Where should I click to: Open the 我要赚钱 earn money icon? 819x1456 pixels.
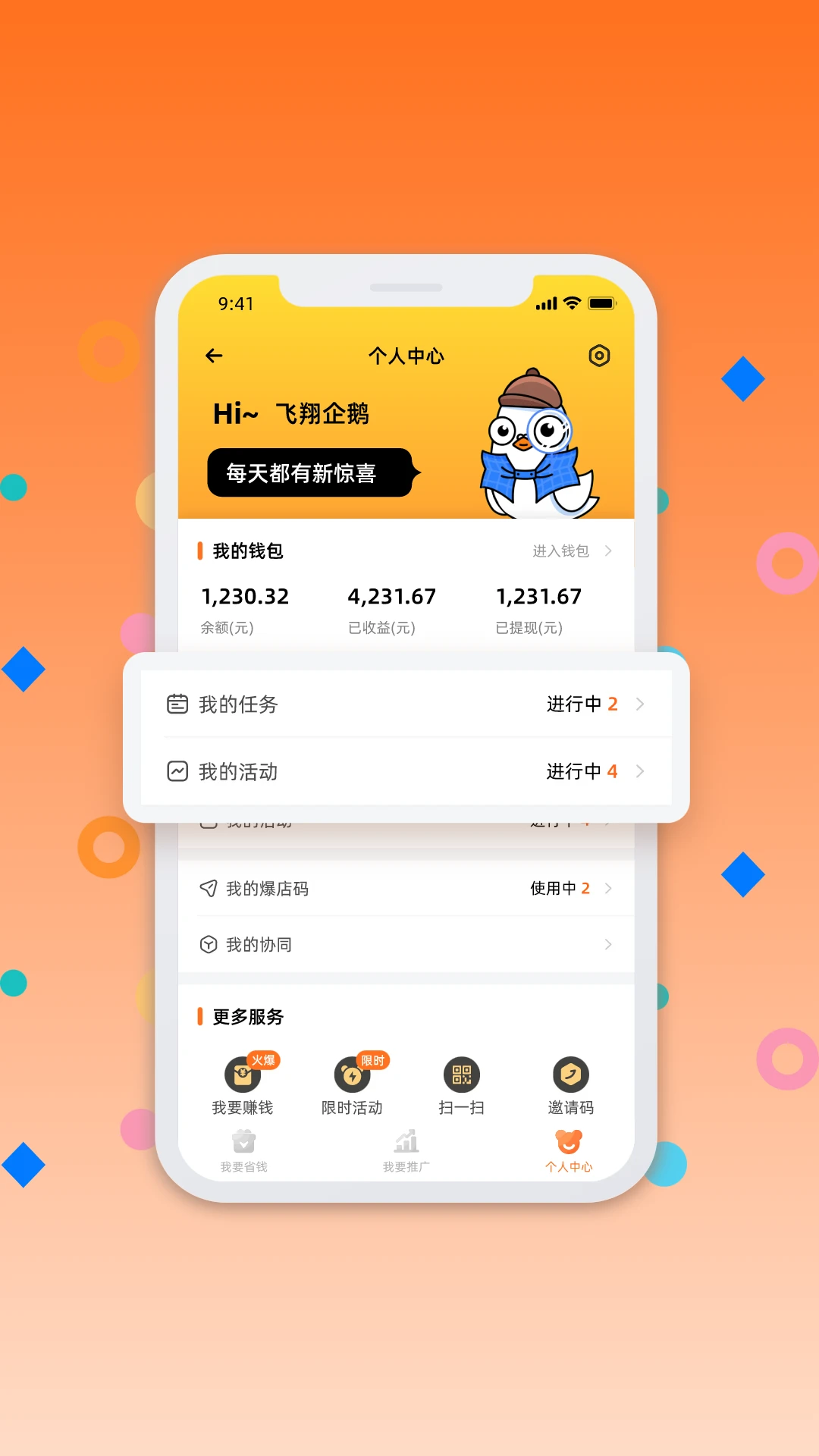pos(241,1076)
